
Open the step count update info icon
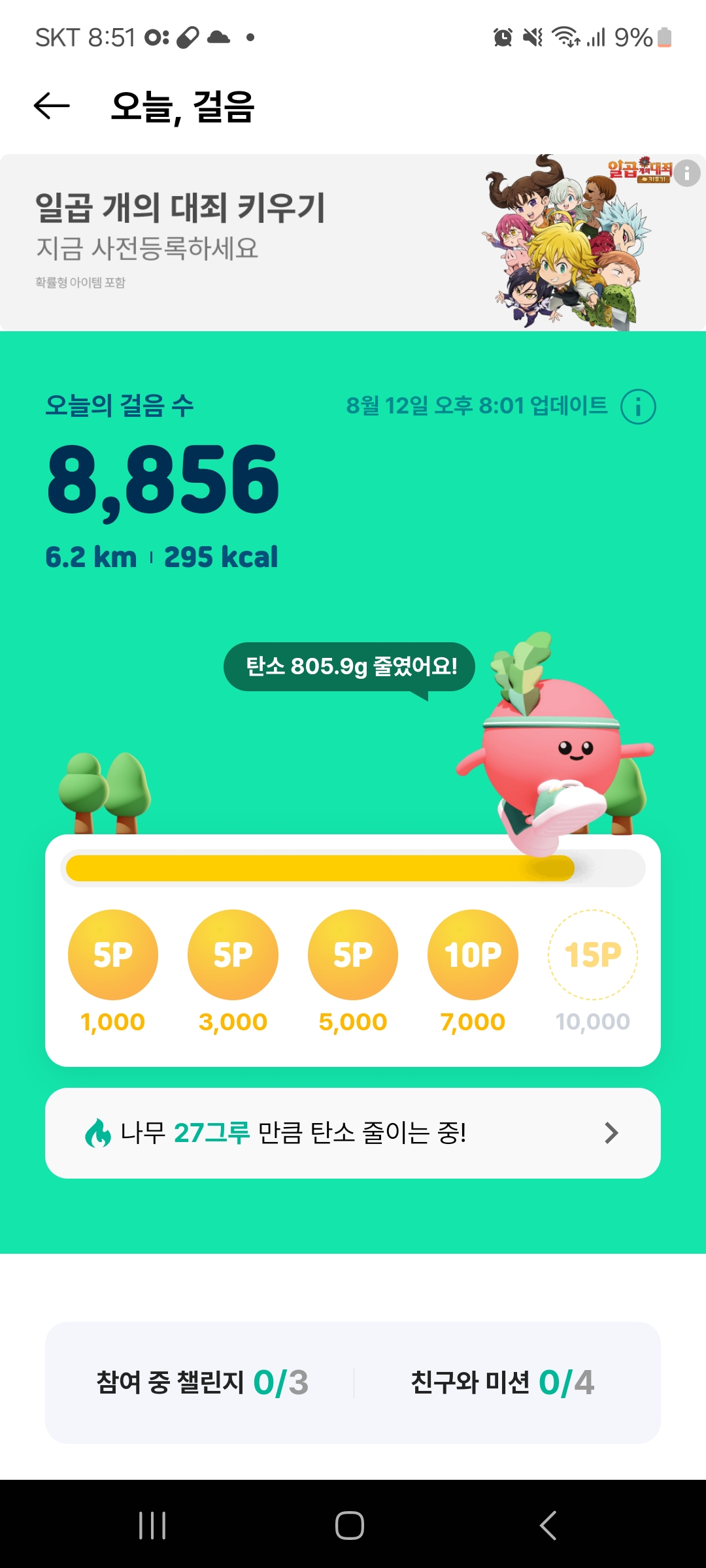[638, 406]
